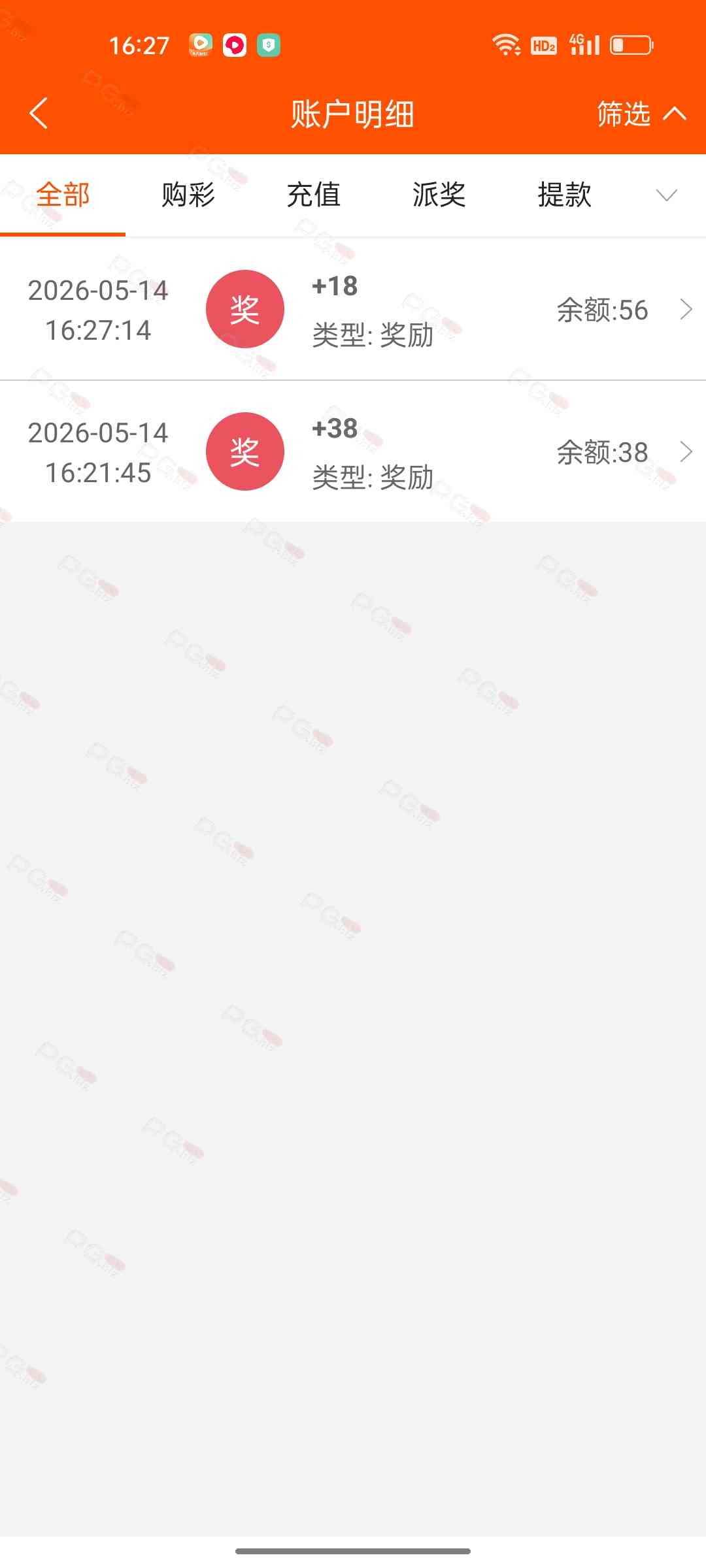The height and width of the screenshot is (1568, 706).
Task: Switch to the 派奖 tab
Action: click(x=439, y=195)
